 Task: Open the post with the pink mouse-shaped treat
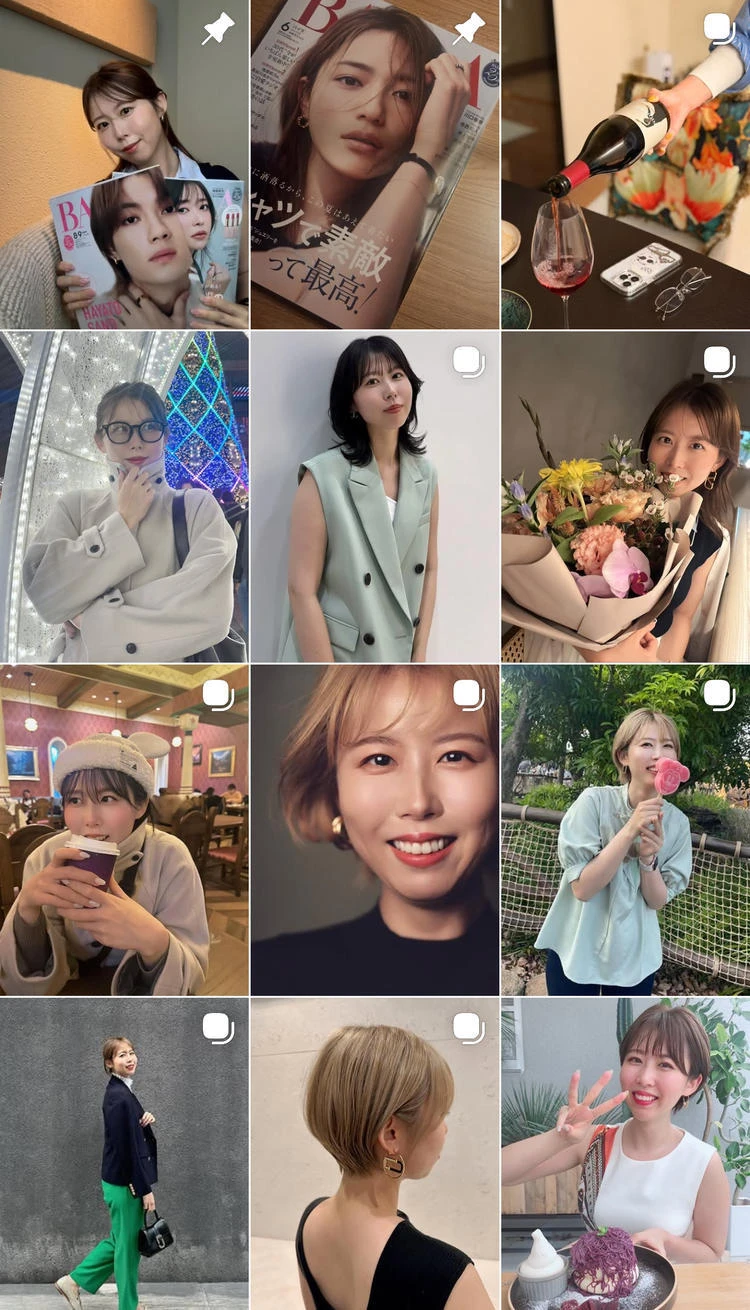[x=626, y=830]
